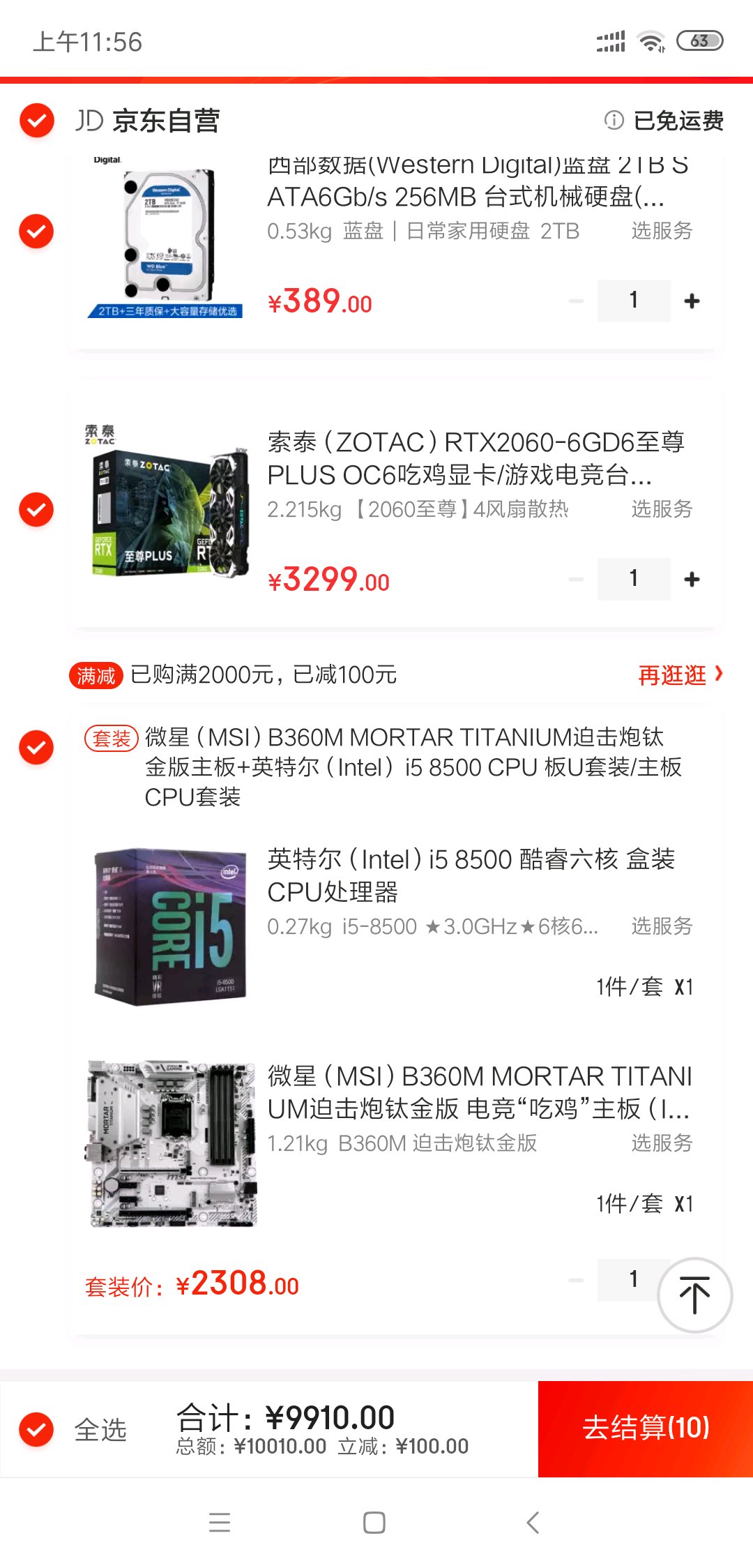The image size is (753, 1568).
Task: View the ZOTAC RTX2060 product image
Action: coord(166,500)
